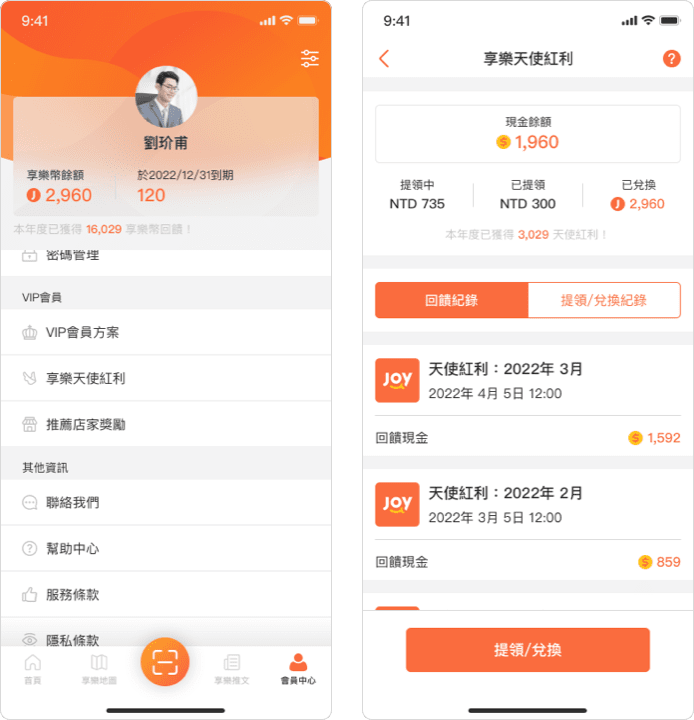Switch to the 首頁 tab
Screen dimensions: 694x720
[33, 668]
